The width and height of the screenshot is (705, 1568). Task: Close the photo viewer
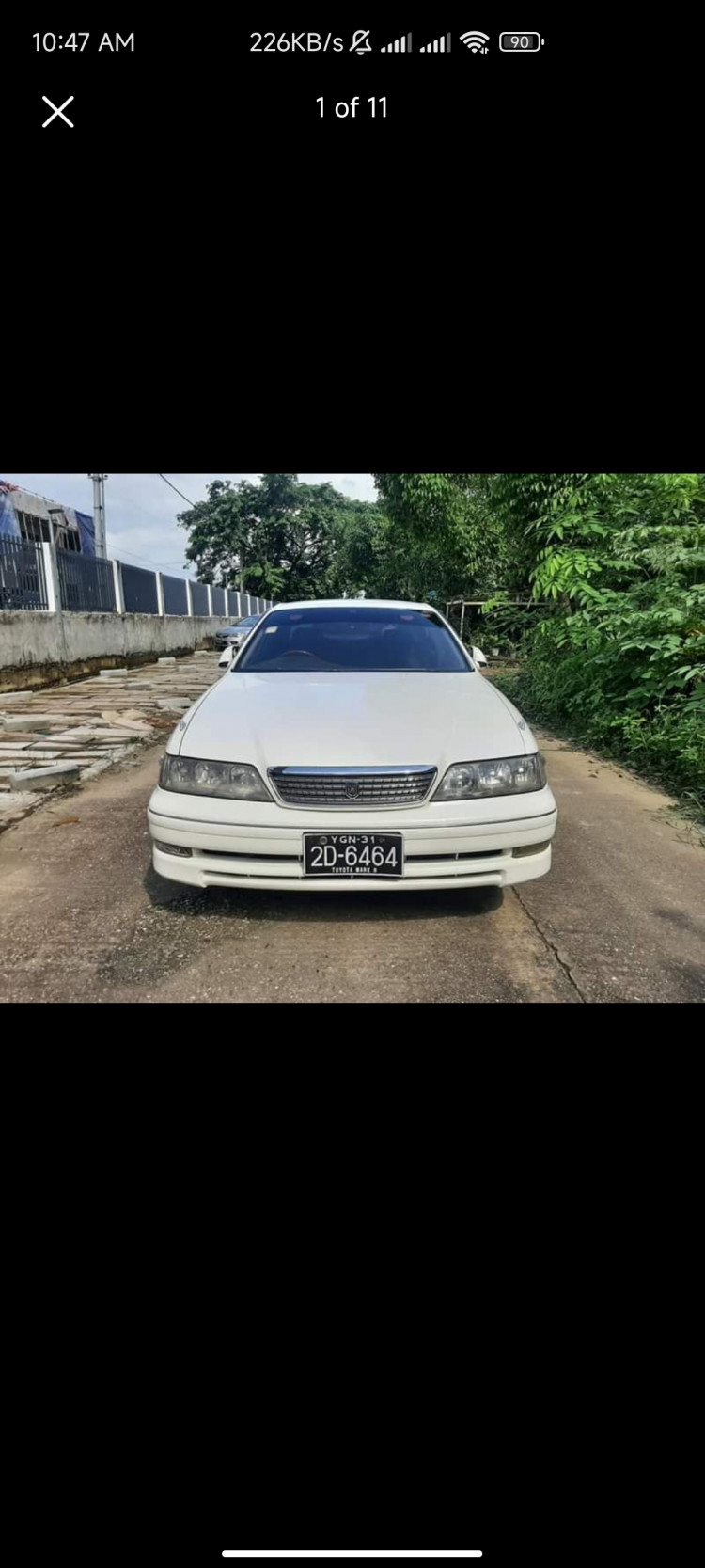click(x=57, y=112)
